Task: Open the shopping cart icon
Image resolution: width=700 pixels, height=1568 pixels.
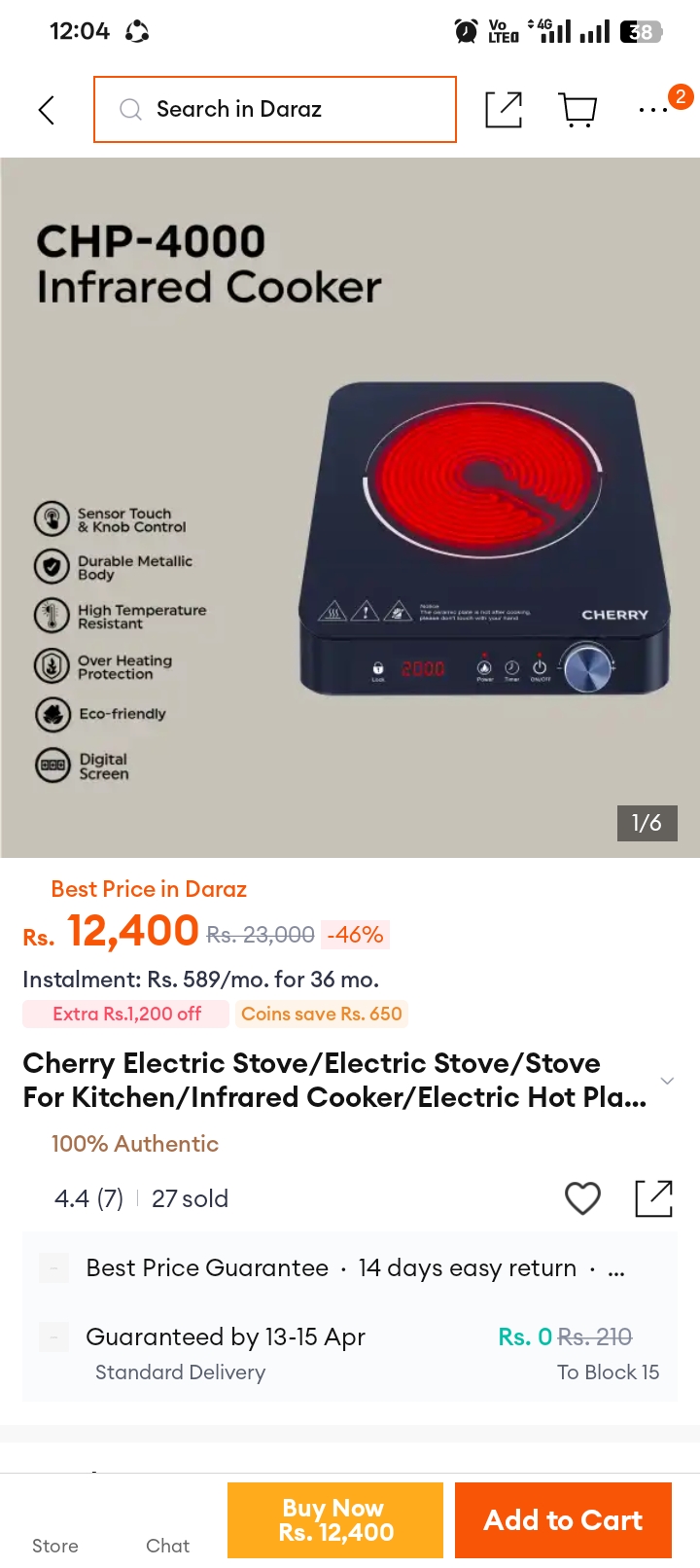Action: point(578,109)
